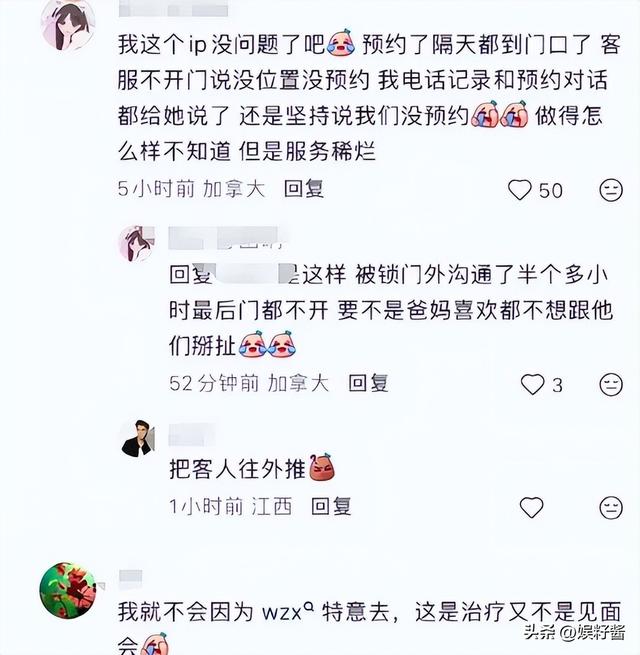
Task: Tap the face icon beside the 50-like comment
Action: (610, 189)
